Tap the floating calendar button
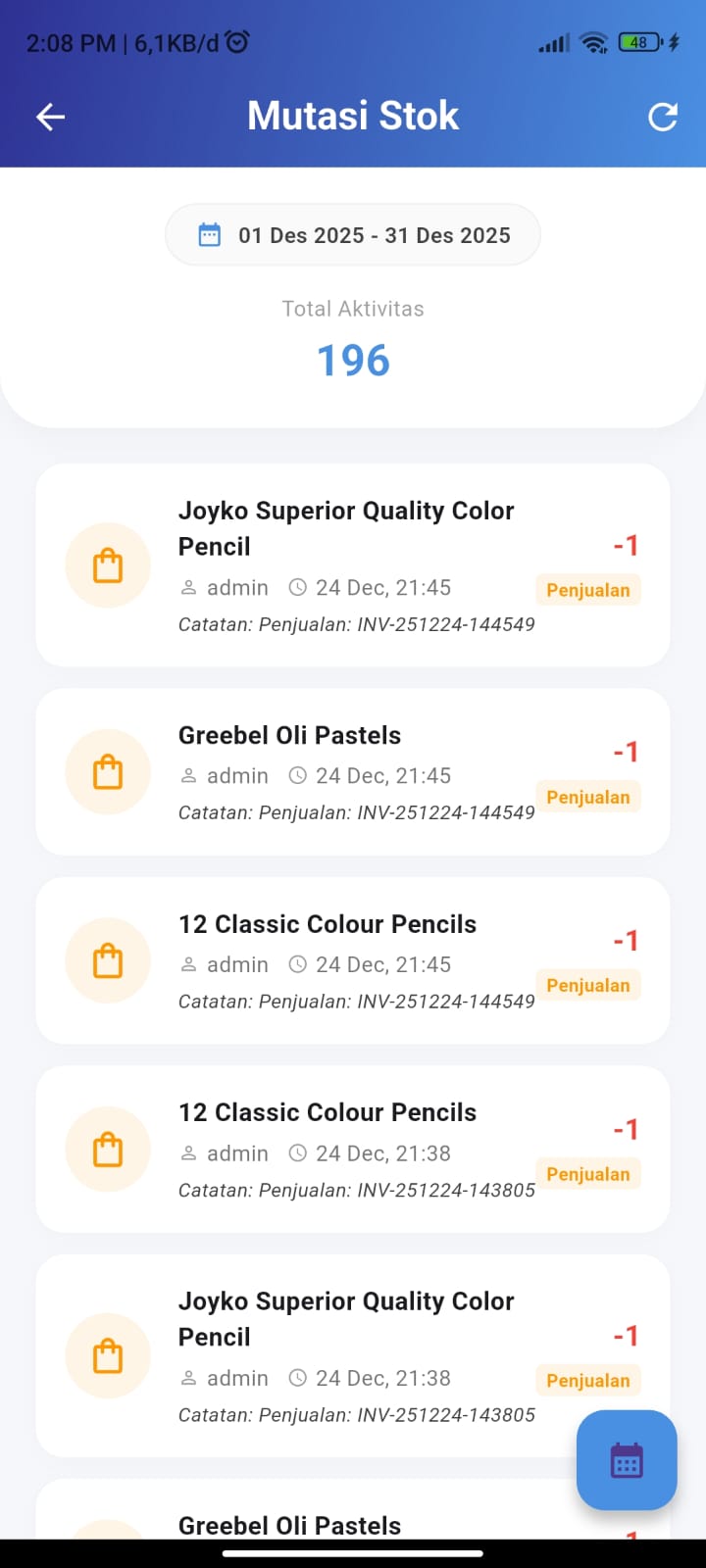This screenshot has width=706, height=1568. pos(627,1460)
